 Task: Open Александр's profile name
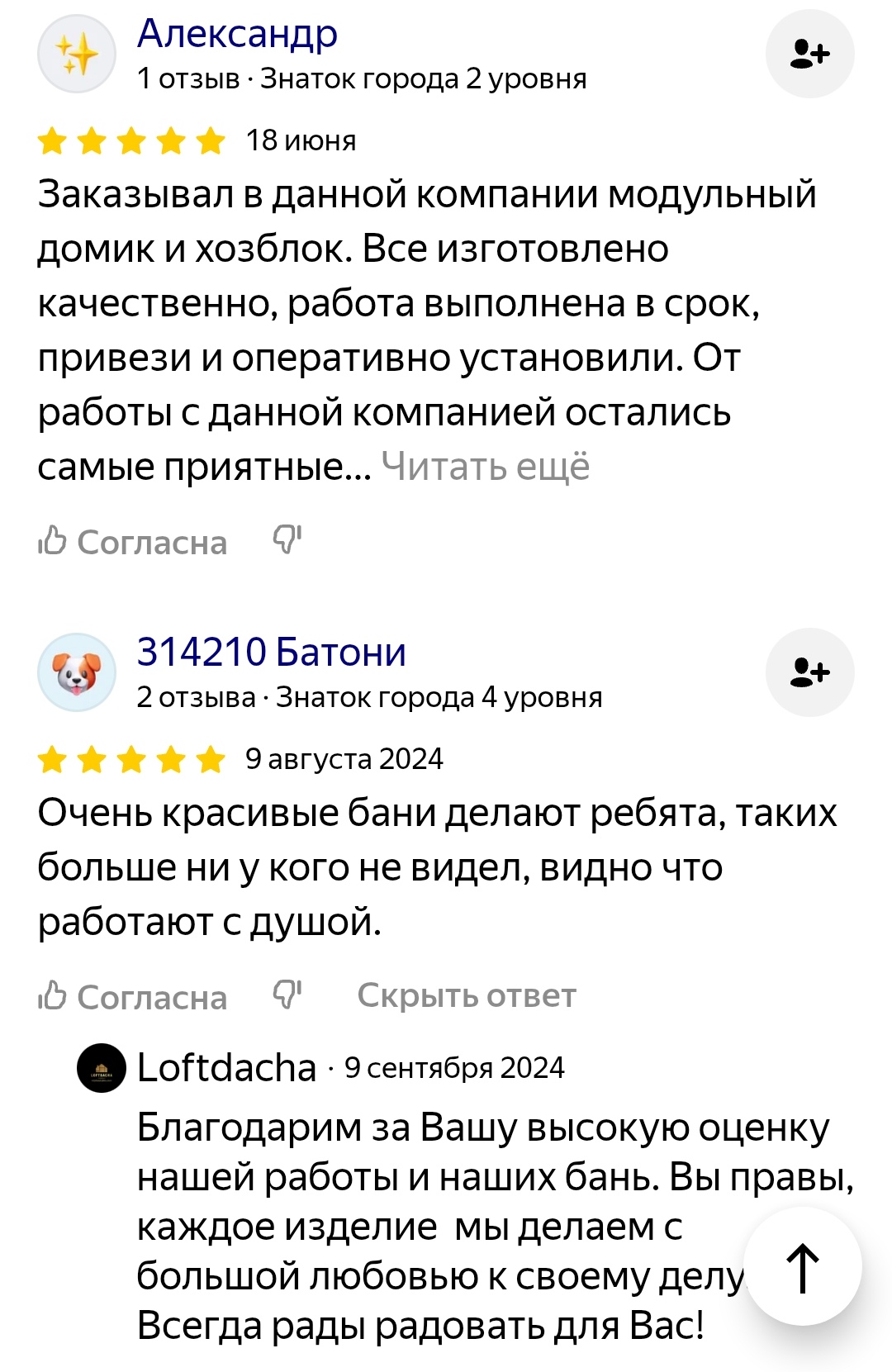[237, 35]
